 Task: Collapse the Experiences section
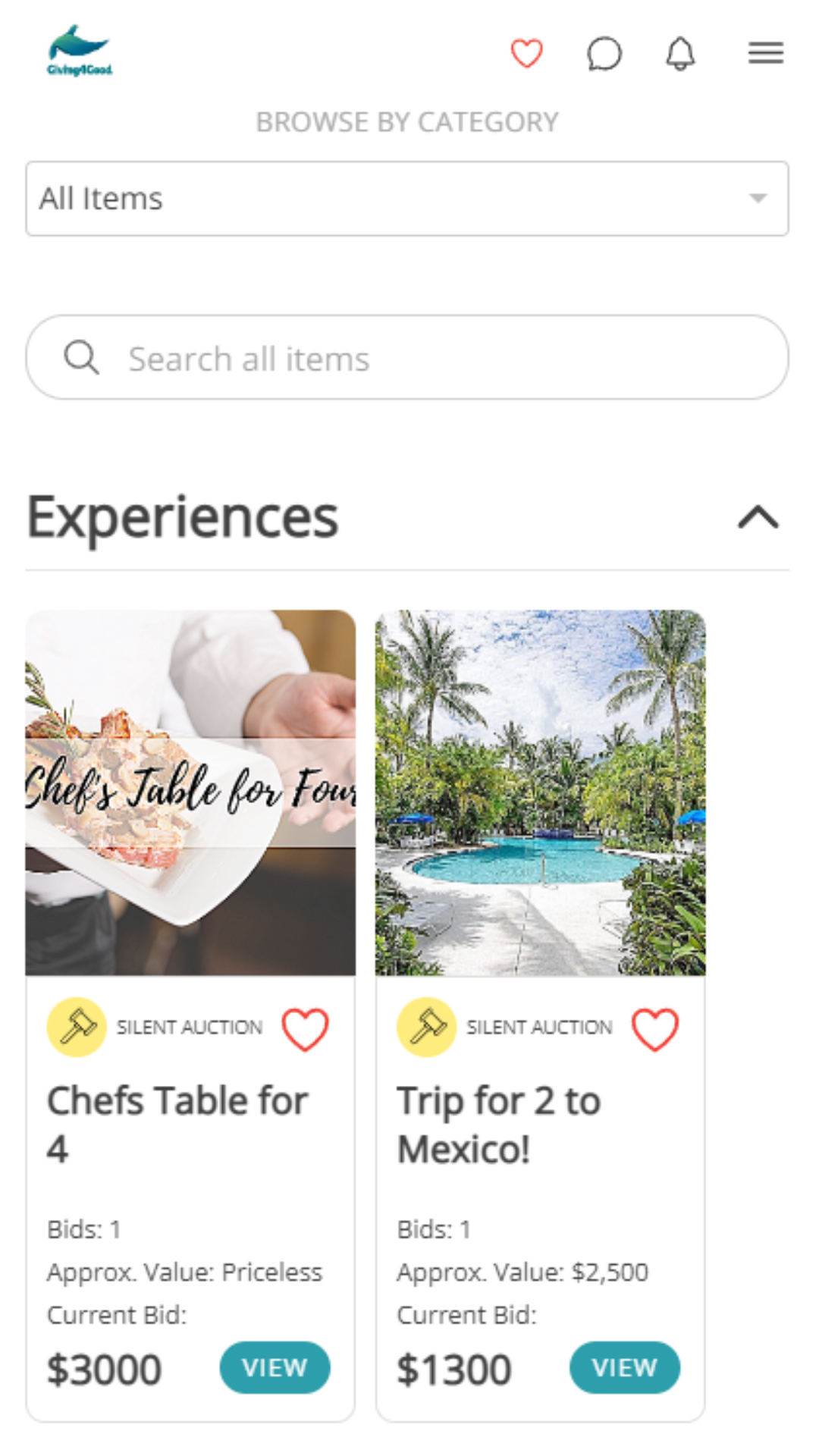(757, 518)
